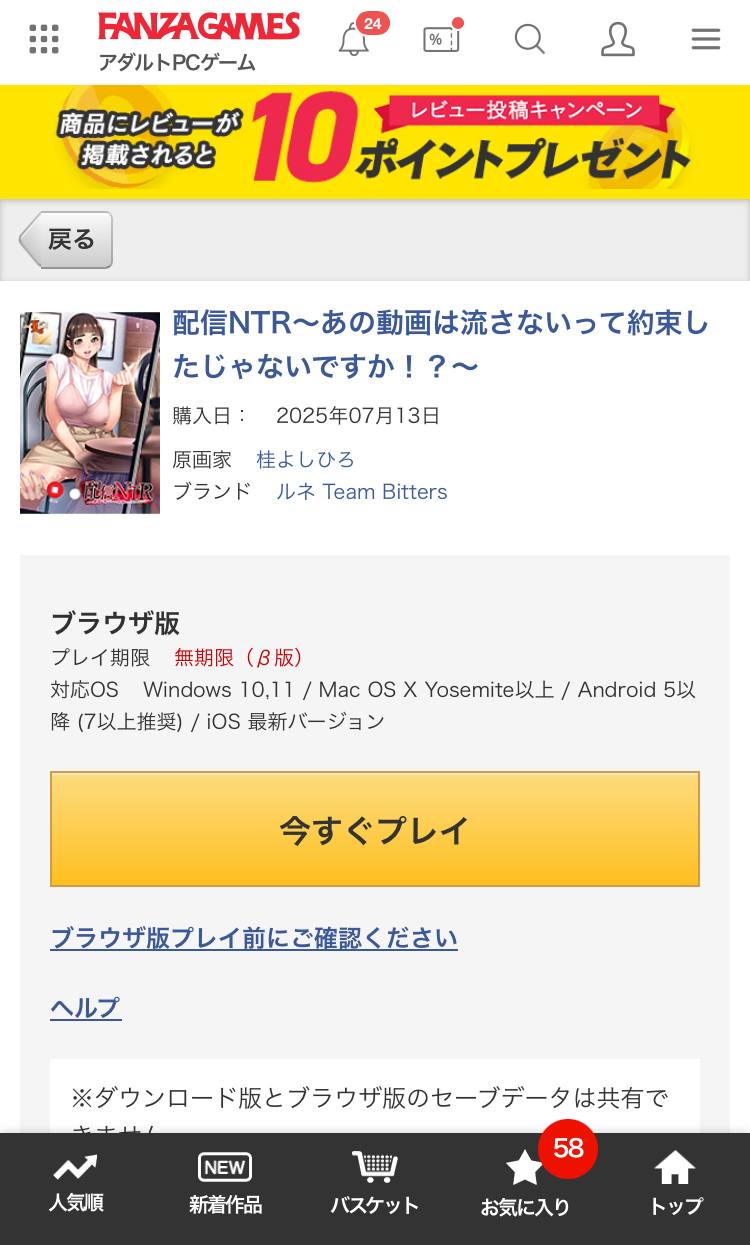The height and width of the screenshot is (1245, 750).
Task: Start the game with 今すぐプレイ
Action: point(375,829)
